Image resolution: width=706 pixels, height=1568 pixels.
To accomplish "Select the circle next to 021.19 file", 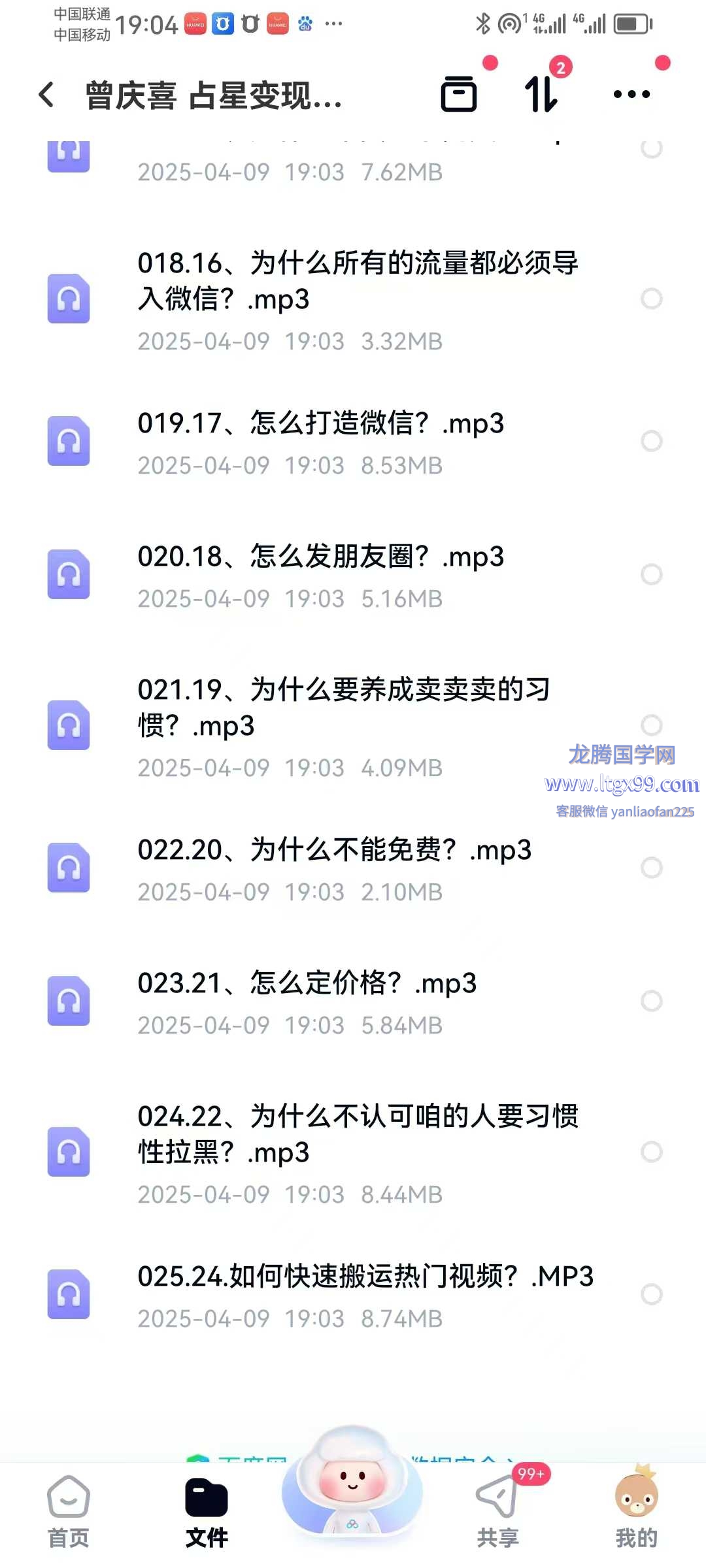I will click(x=651, y=725).
